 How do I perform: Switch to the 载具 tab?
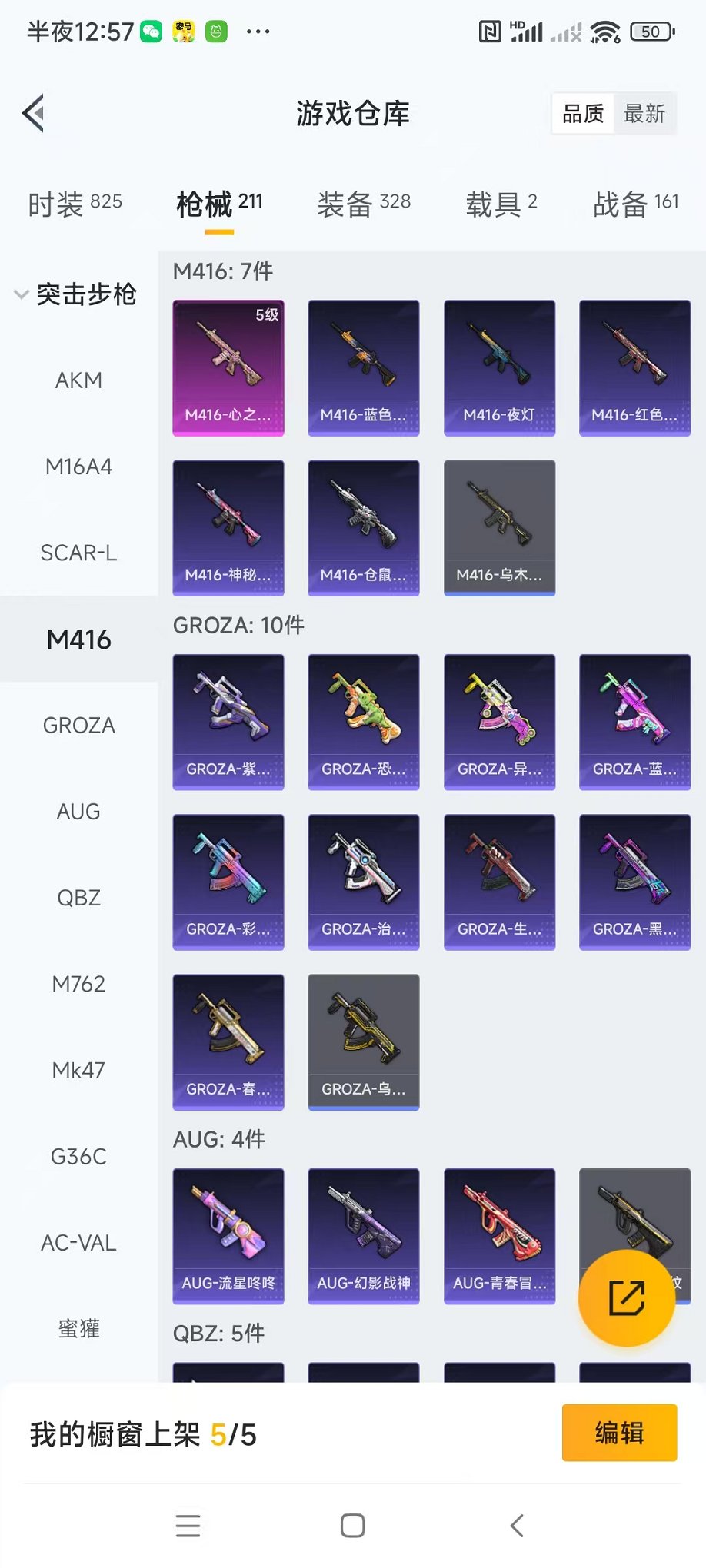[501, 204]
